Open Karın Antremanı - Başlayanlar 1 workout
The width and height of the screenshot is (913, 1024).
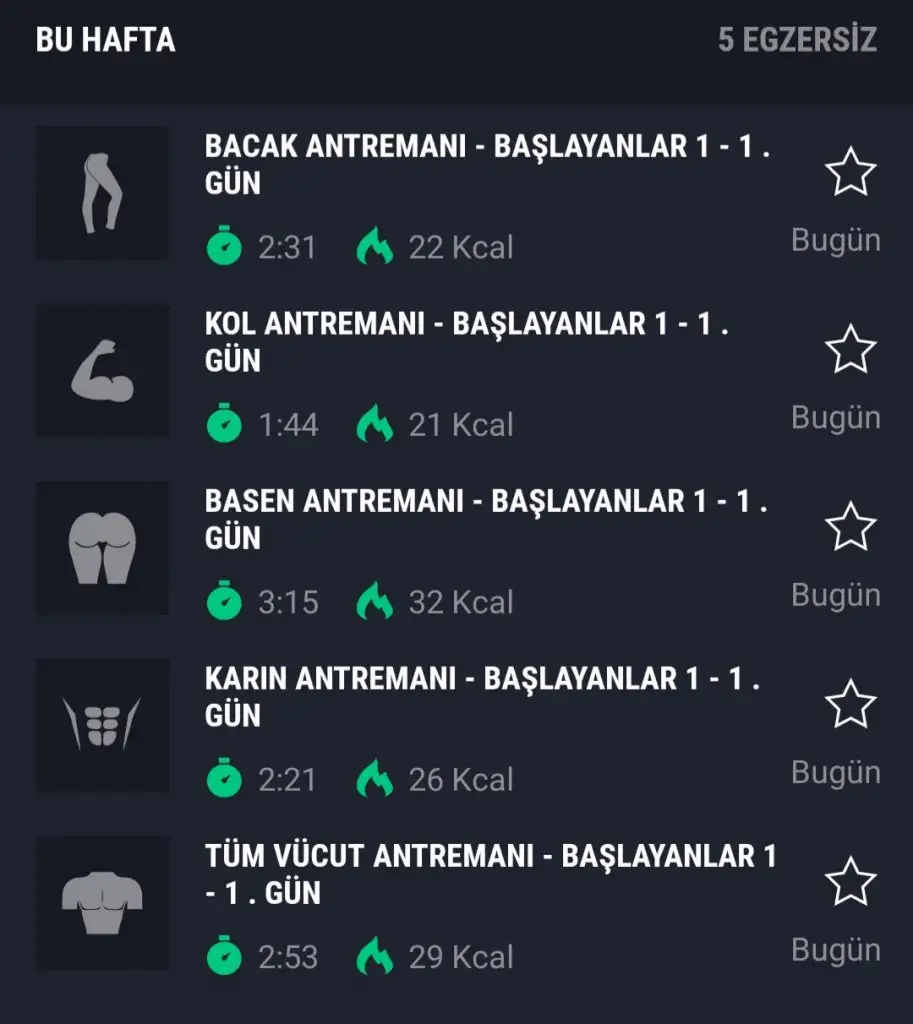pos(482,696)
